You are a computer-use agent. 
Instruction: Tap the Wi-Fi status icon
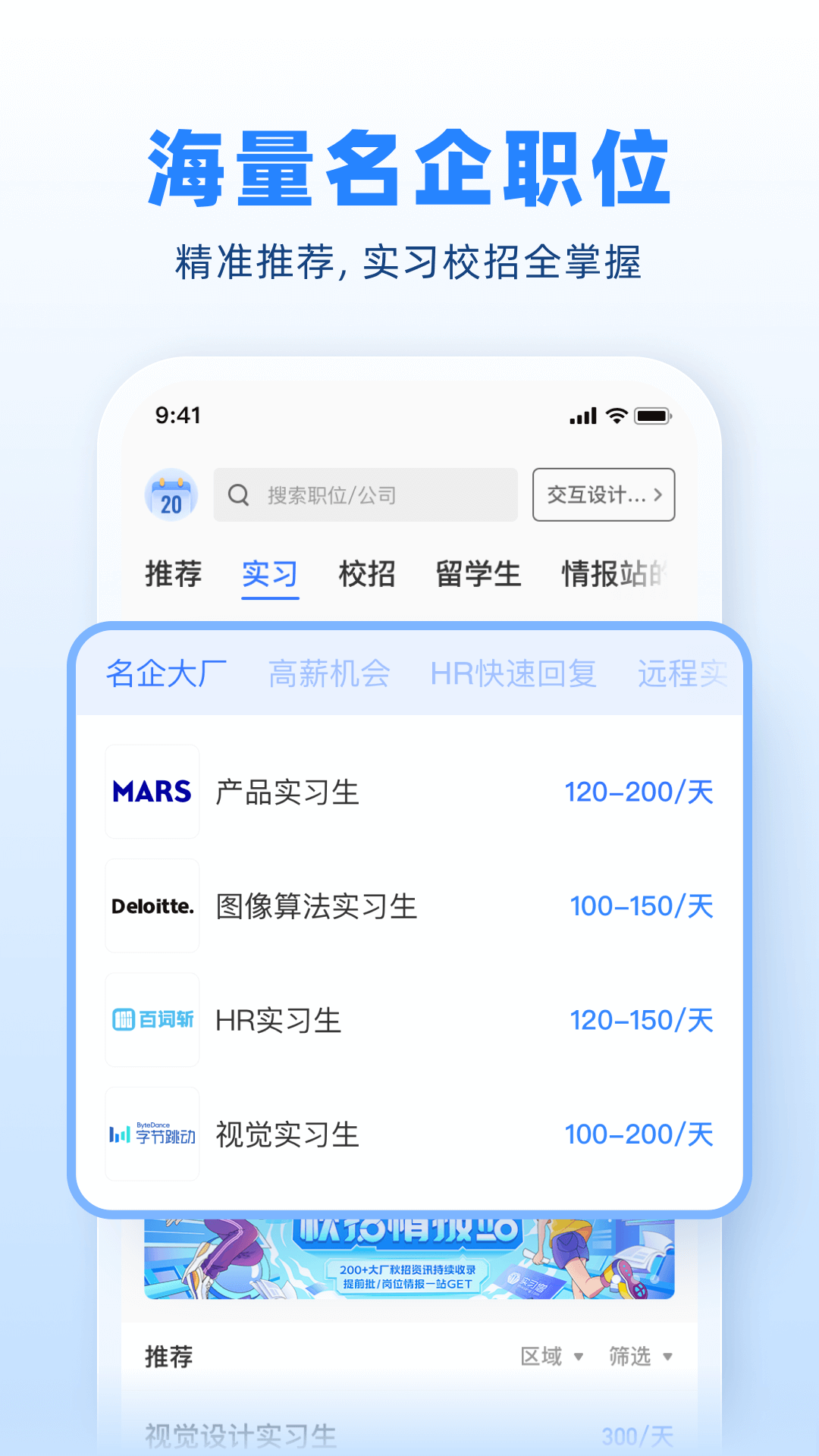click(617, 415)
